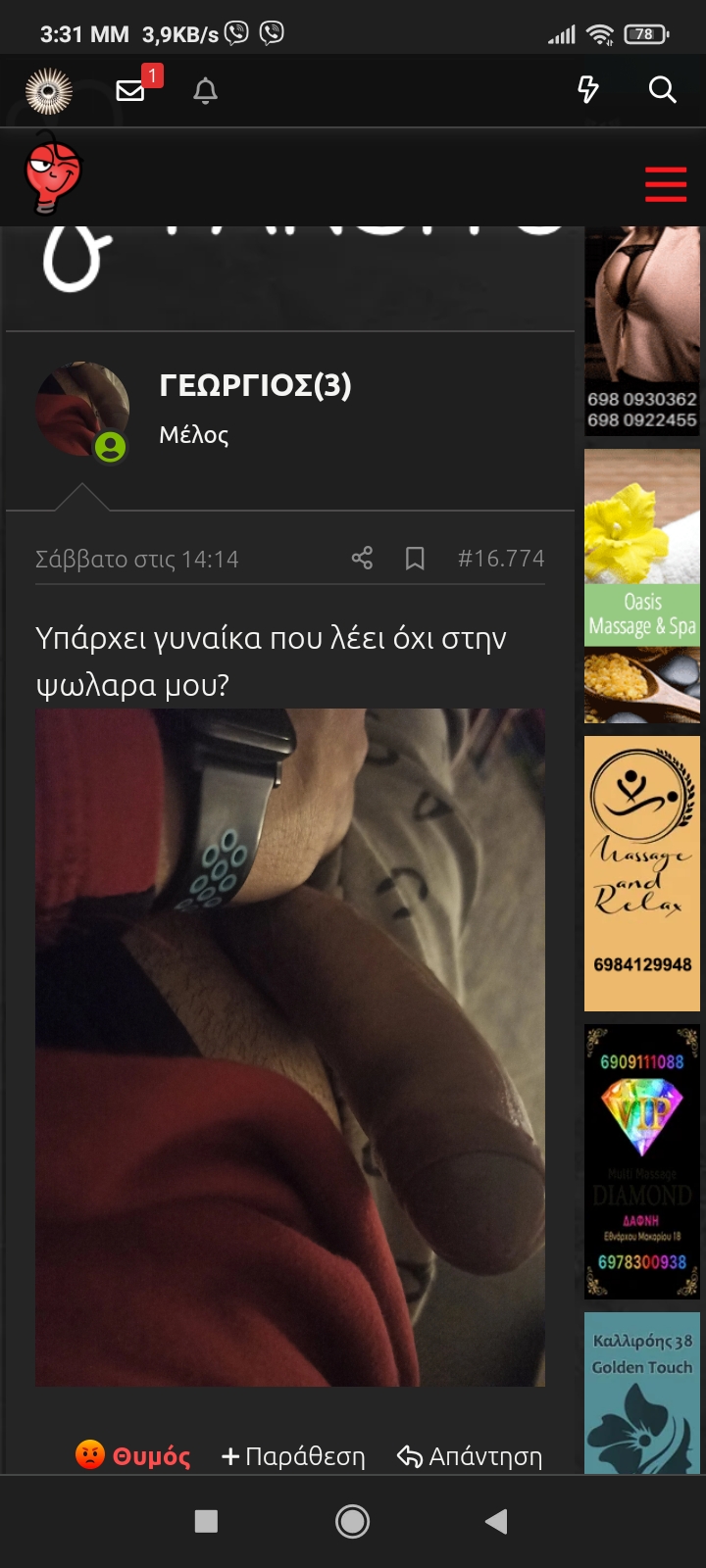Open the notifications bell
Screen dimensions: 706x1568
[205, 91]
